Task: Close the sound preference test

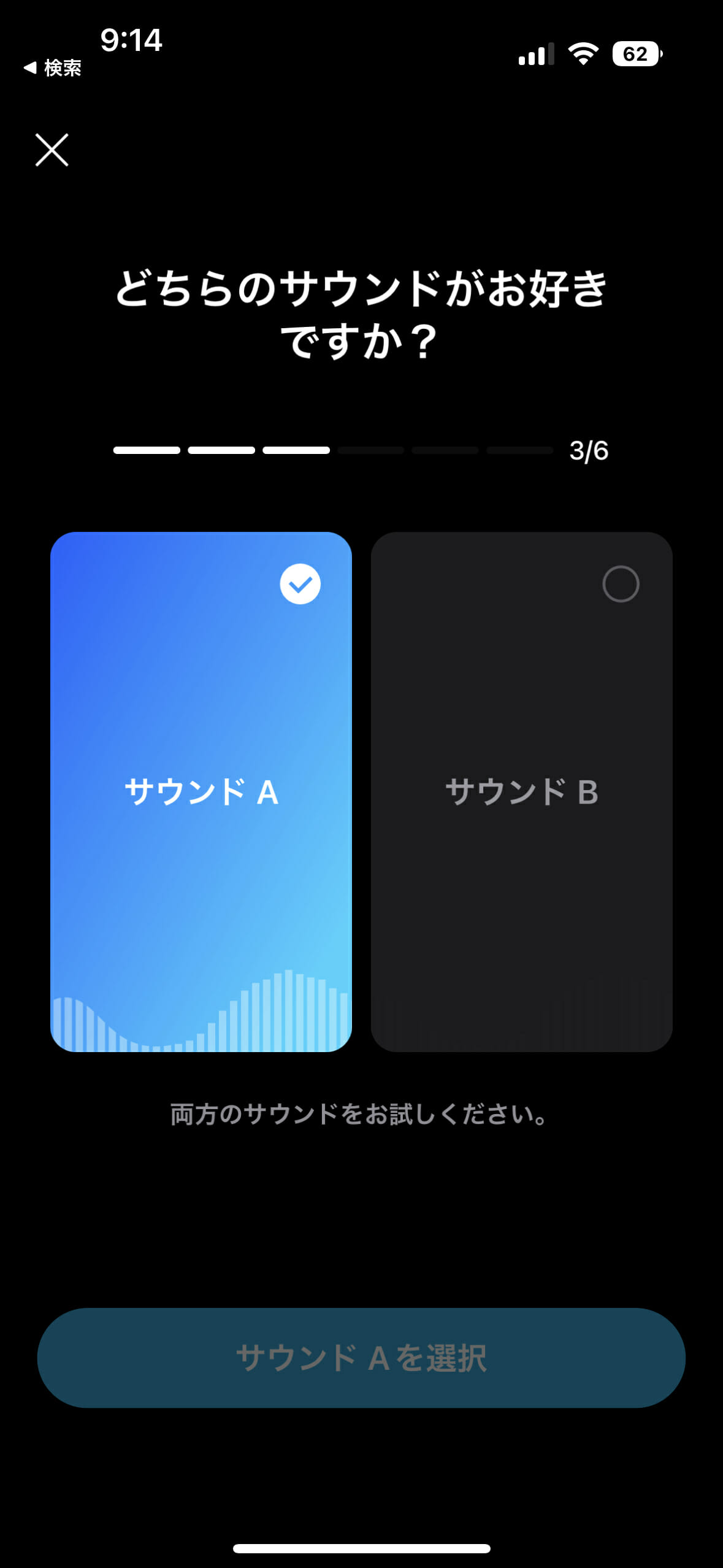Action: pyautogui.click(x=52, y=150)
